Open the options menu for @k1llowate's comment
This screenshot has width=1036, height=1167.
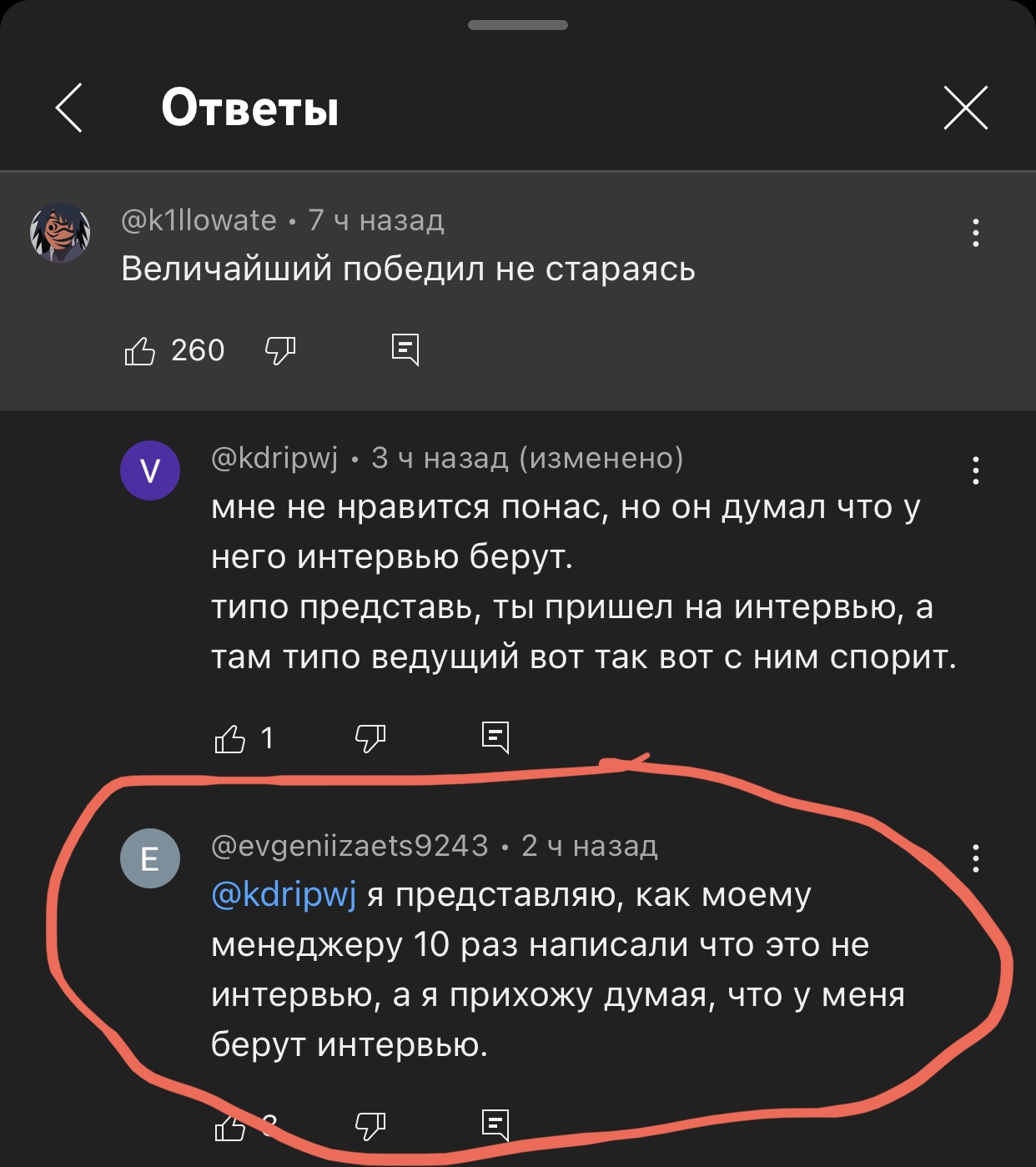pyautogui.click(x=975, y=233)
